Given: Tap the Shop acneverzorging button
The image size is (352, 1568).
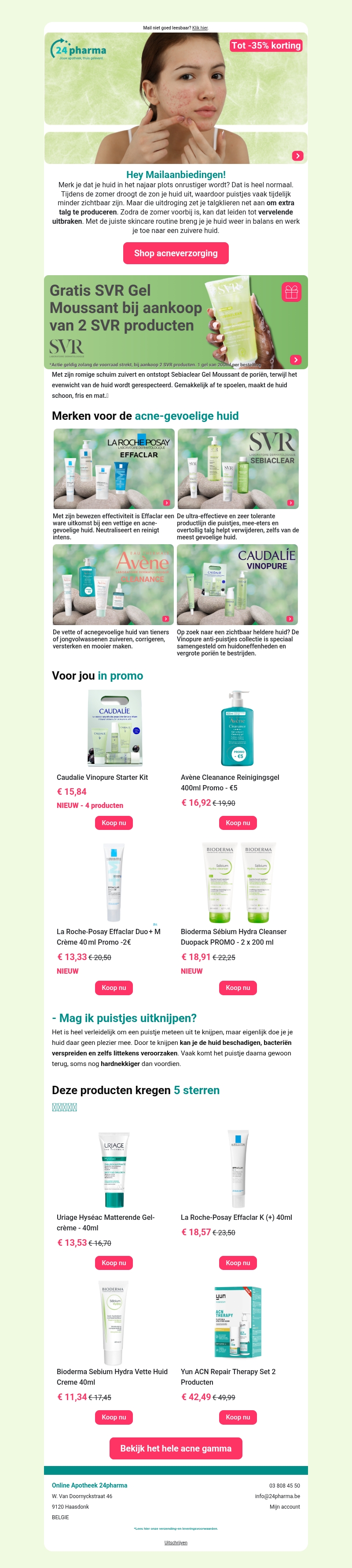Looking at the screenshot, I should tap(176, 253).
